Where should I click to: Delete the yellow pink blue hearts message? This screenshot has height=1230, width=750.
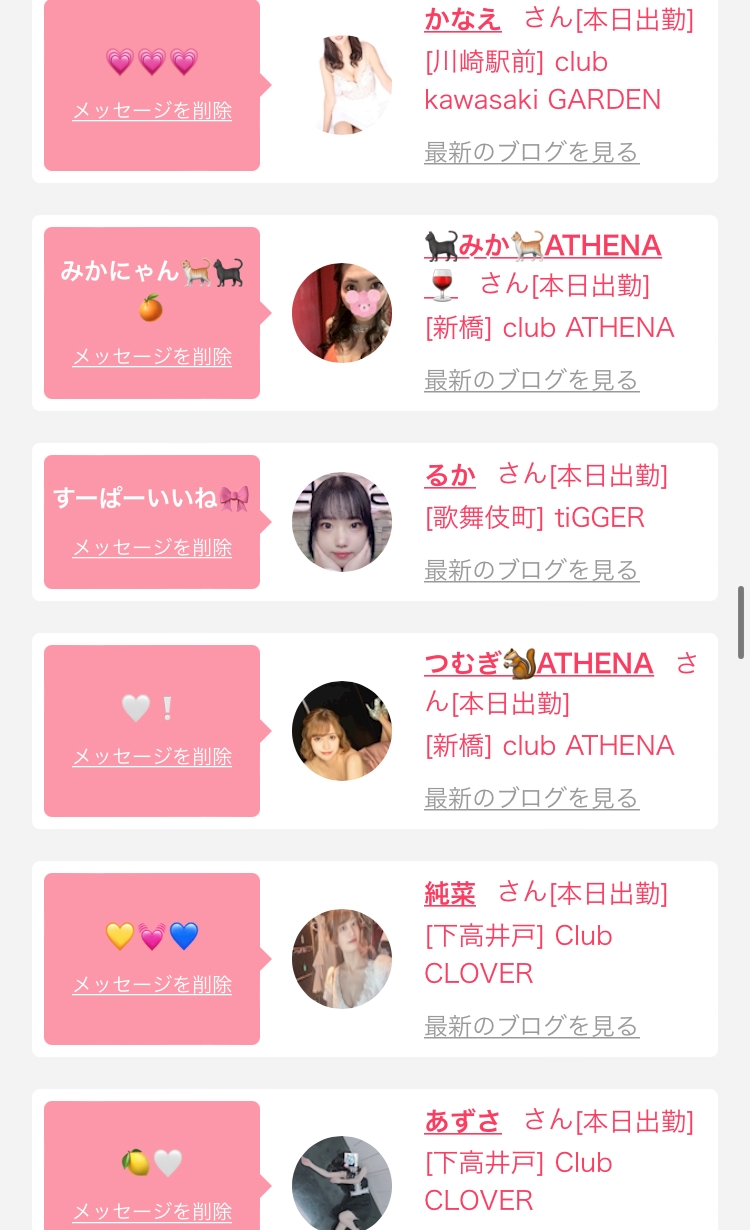tap(152, 985)
